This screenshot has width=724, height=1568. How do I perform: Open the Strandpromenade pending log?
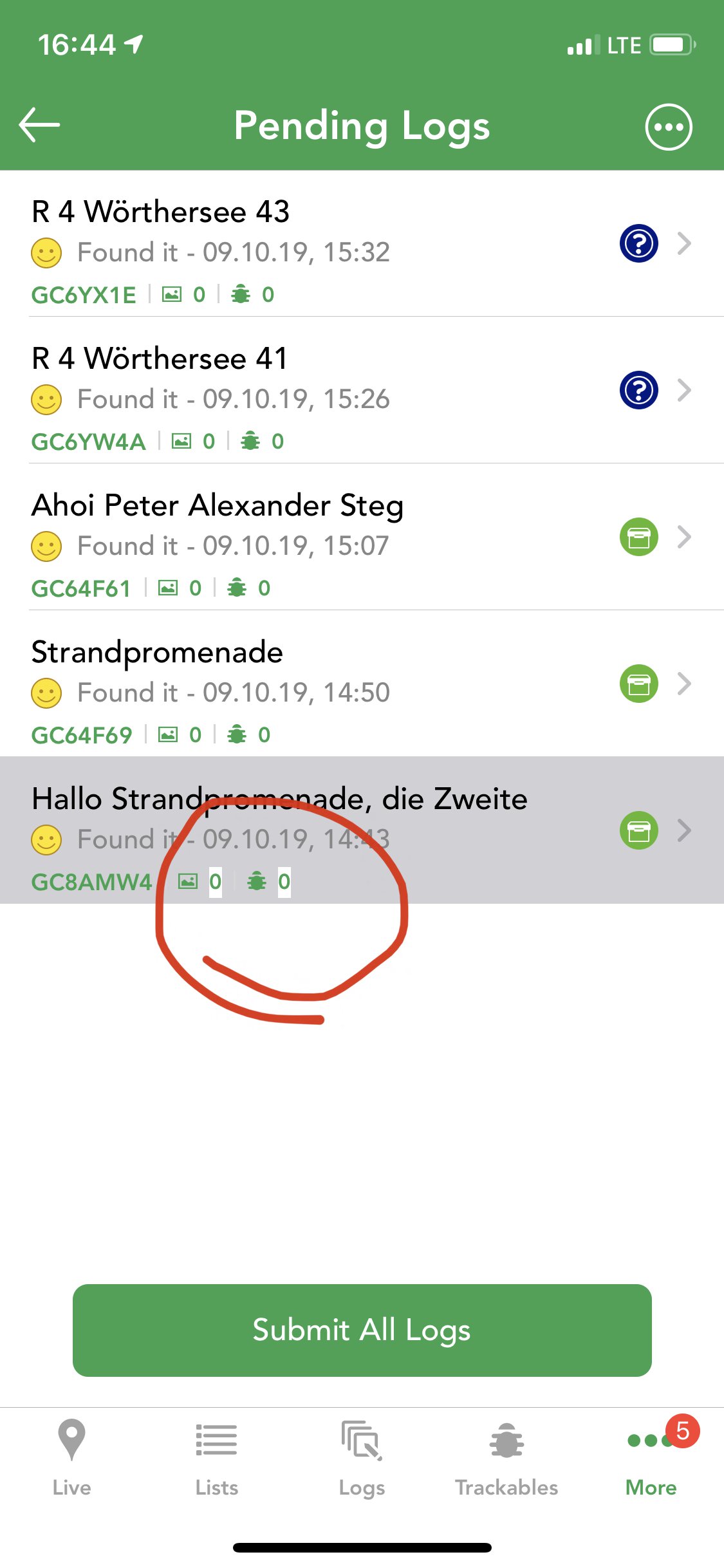click(362, 684)
